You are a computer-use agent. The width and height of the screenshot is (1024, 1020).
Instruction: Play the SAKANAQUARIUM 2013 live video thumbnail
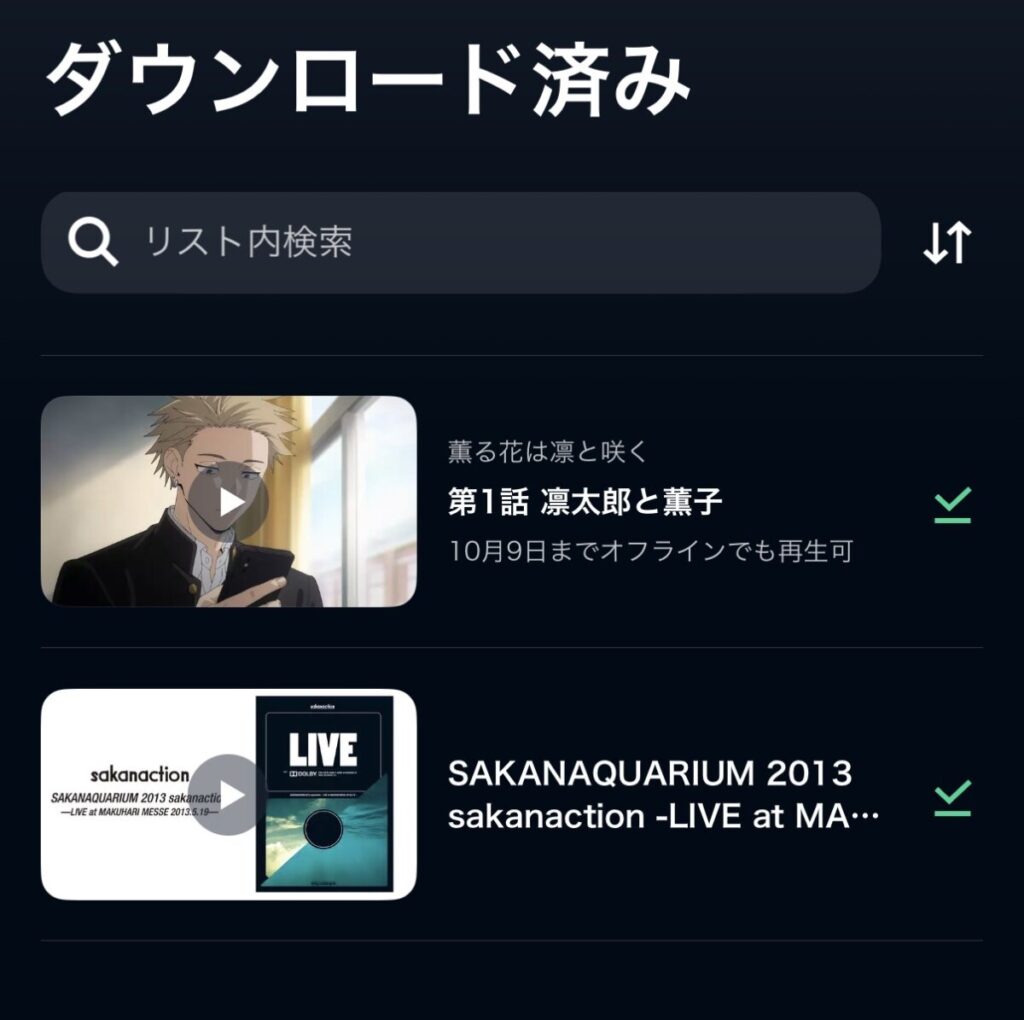(x=229, y=794)
